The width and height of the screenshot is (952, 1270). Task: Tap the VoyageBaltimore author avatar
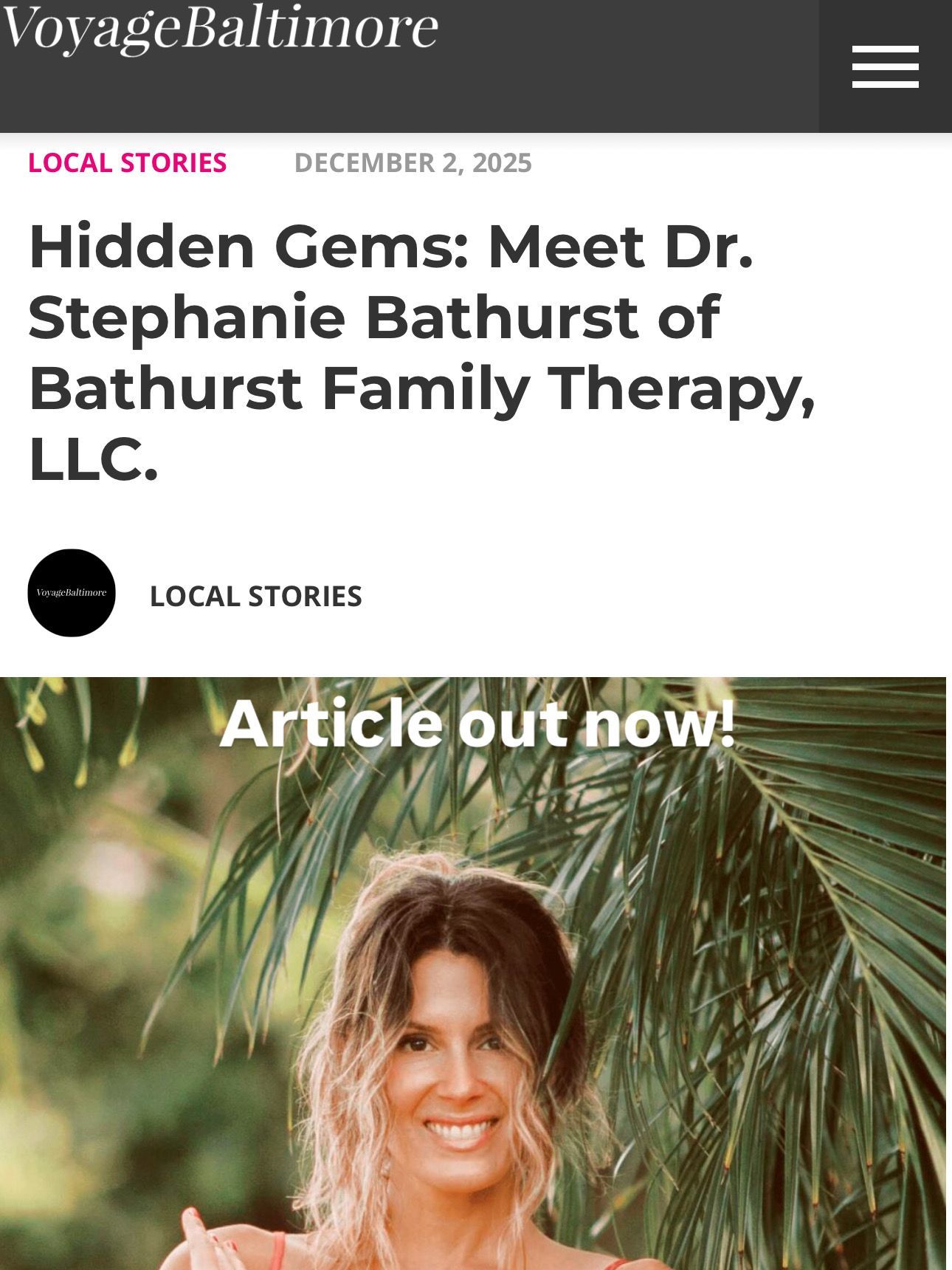click(72, 593)
